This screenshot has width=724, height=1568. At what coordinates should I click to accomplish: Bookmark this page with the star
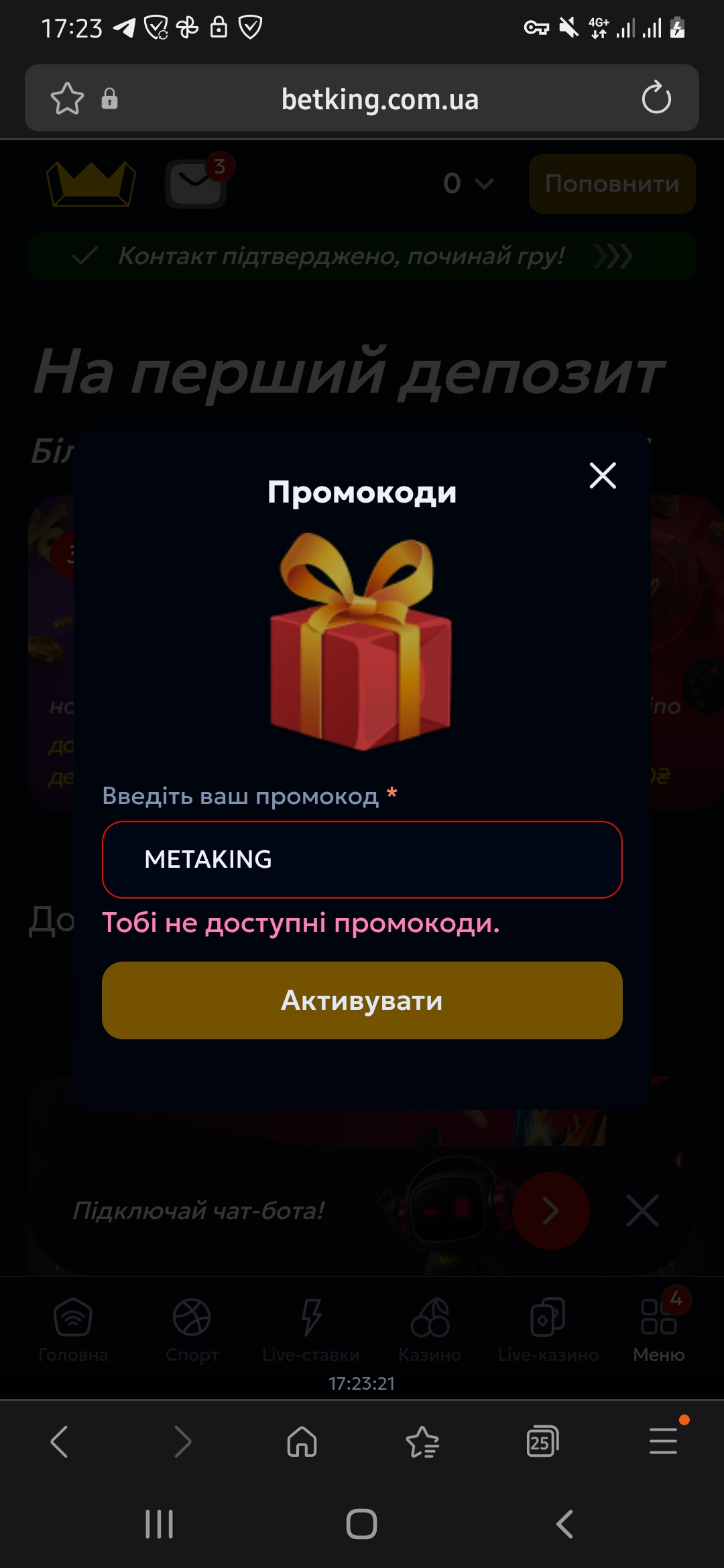pos(67,99)
